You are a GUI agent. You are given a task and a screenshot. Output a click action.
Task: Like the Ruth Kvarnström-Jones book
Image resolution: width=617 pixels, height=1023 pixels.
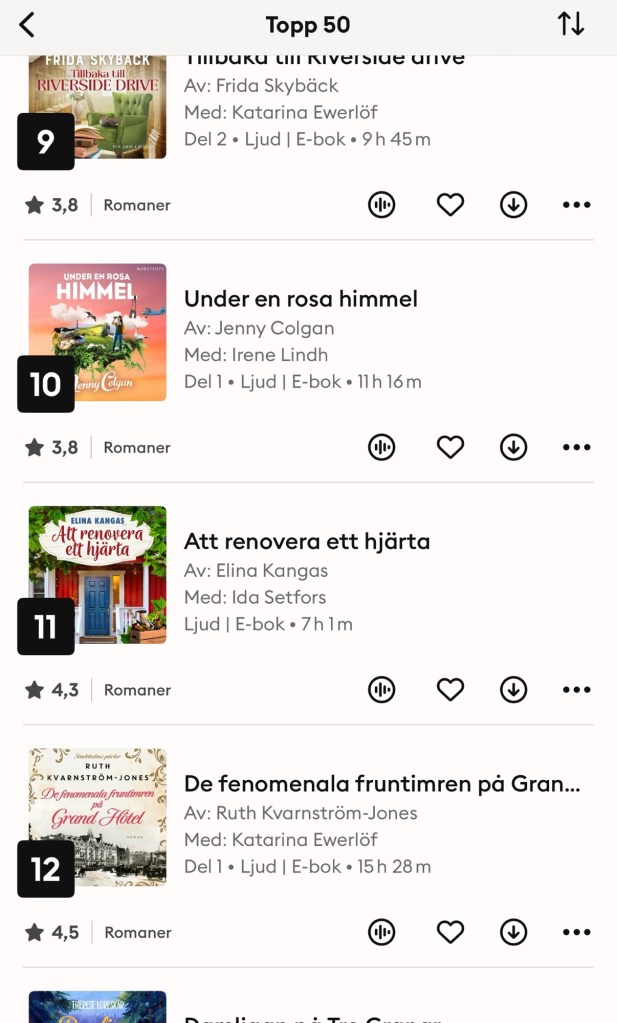[x=451, y=932]
